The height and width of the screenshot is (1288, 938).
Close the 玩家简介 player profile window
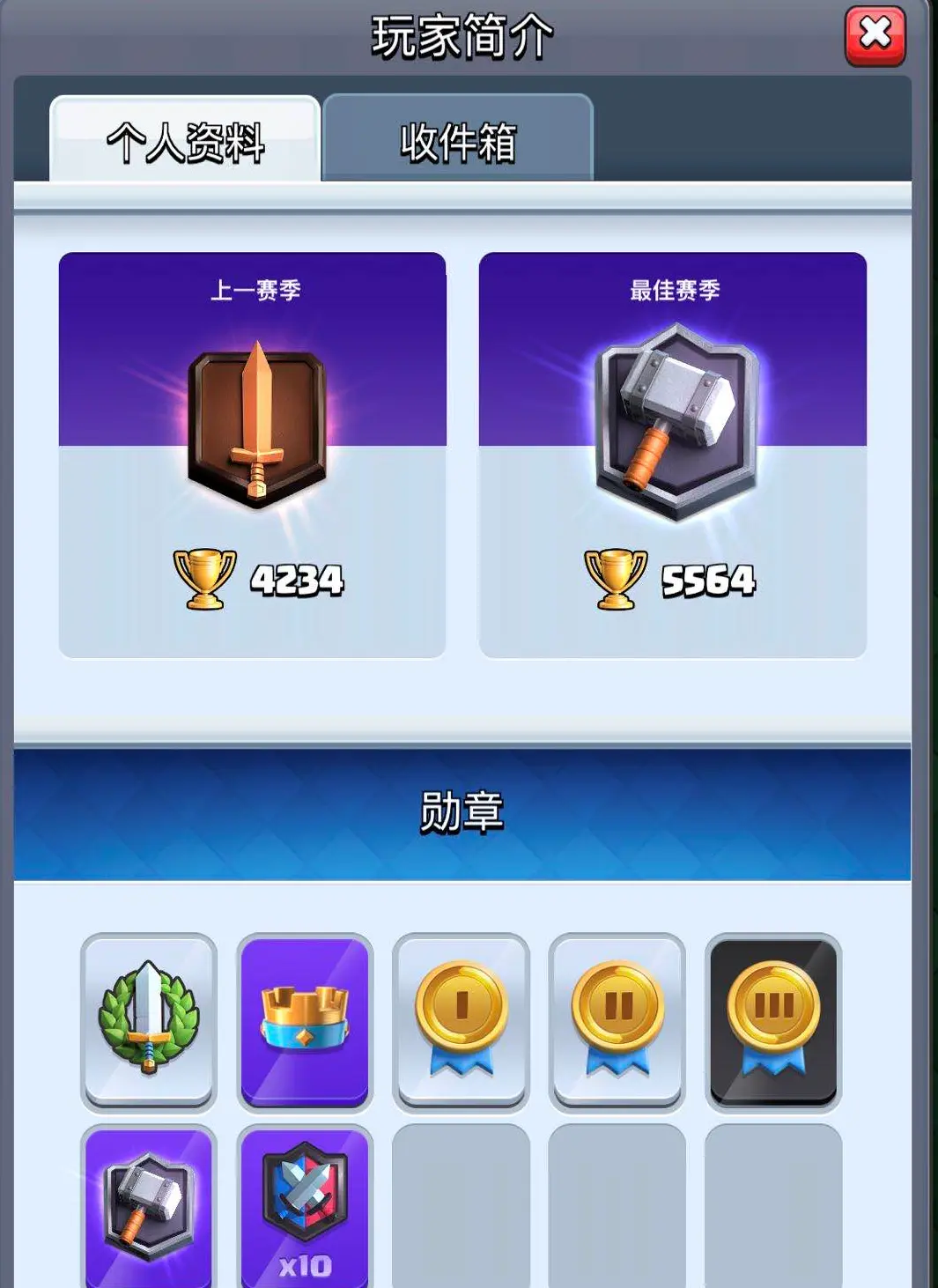(875, 36)
